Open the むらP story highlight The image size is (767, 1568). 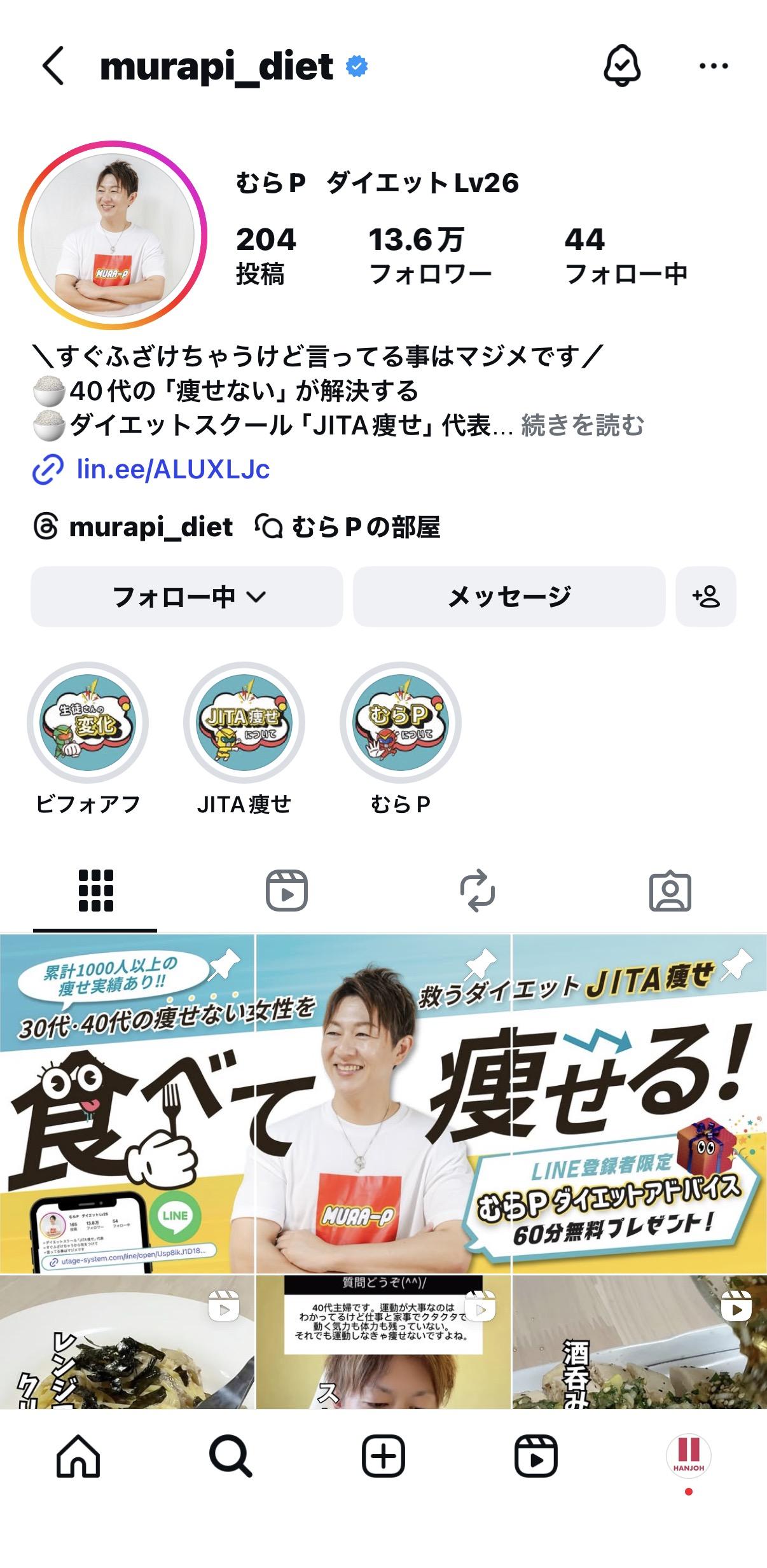click(x=401, y=723)
